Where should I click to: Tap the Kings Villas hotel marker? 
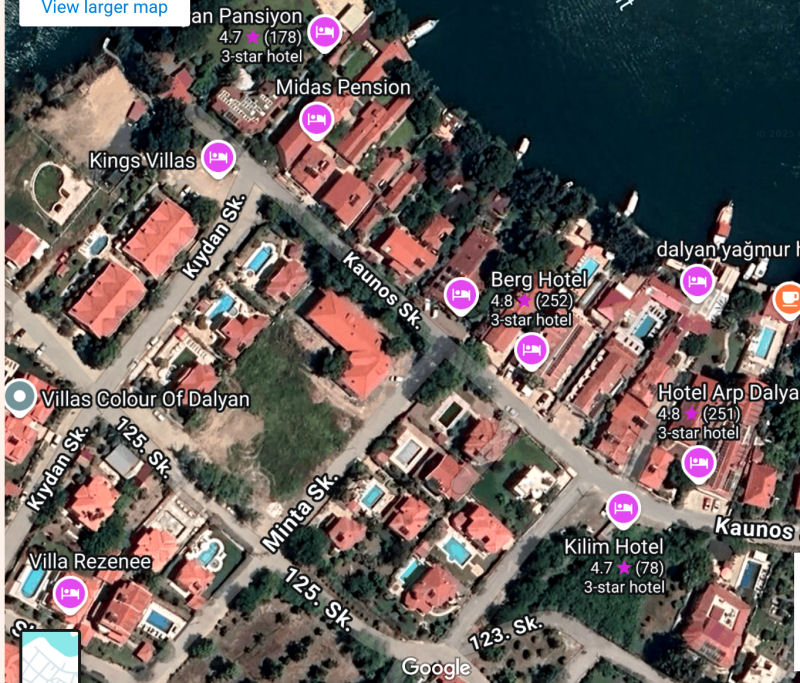[217, 157]
